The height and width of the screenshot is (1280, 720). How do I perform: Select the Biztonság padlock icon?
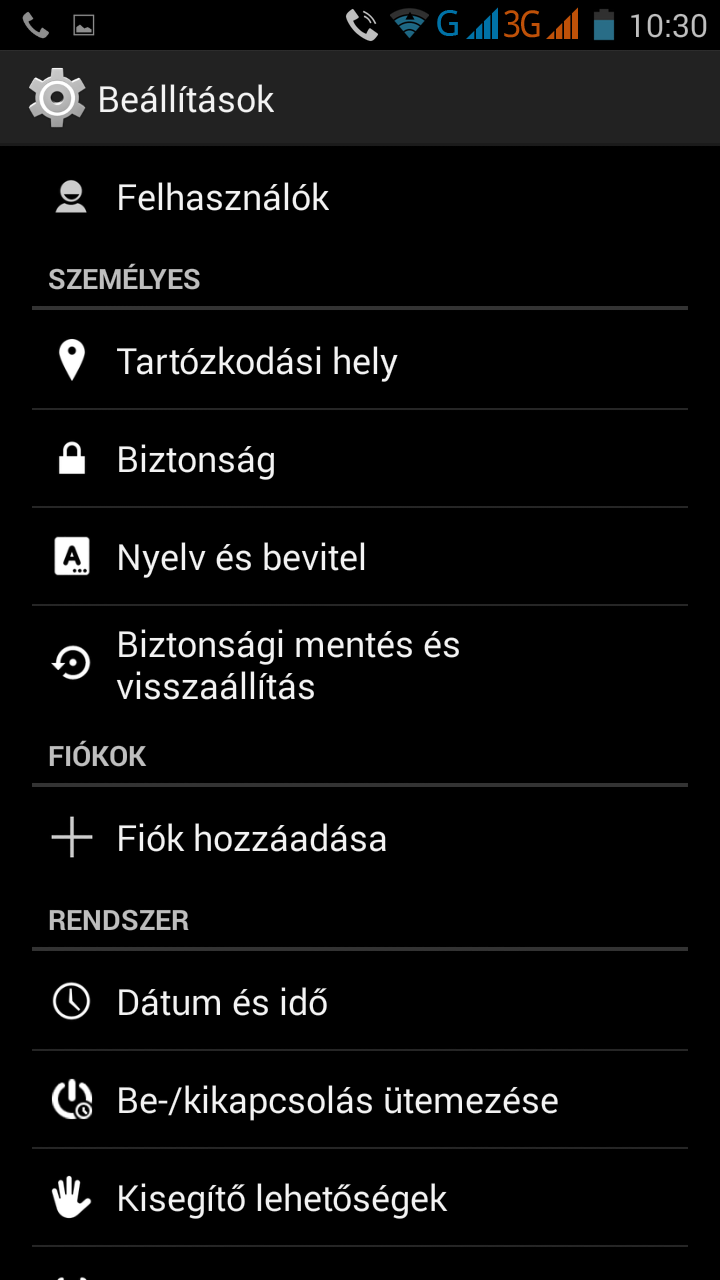tap(71, 458)
